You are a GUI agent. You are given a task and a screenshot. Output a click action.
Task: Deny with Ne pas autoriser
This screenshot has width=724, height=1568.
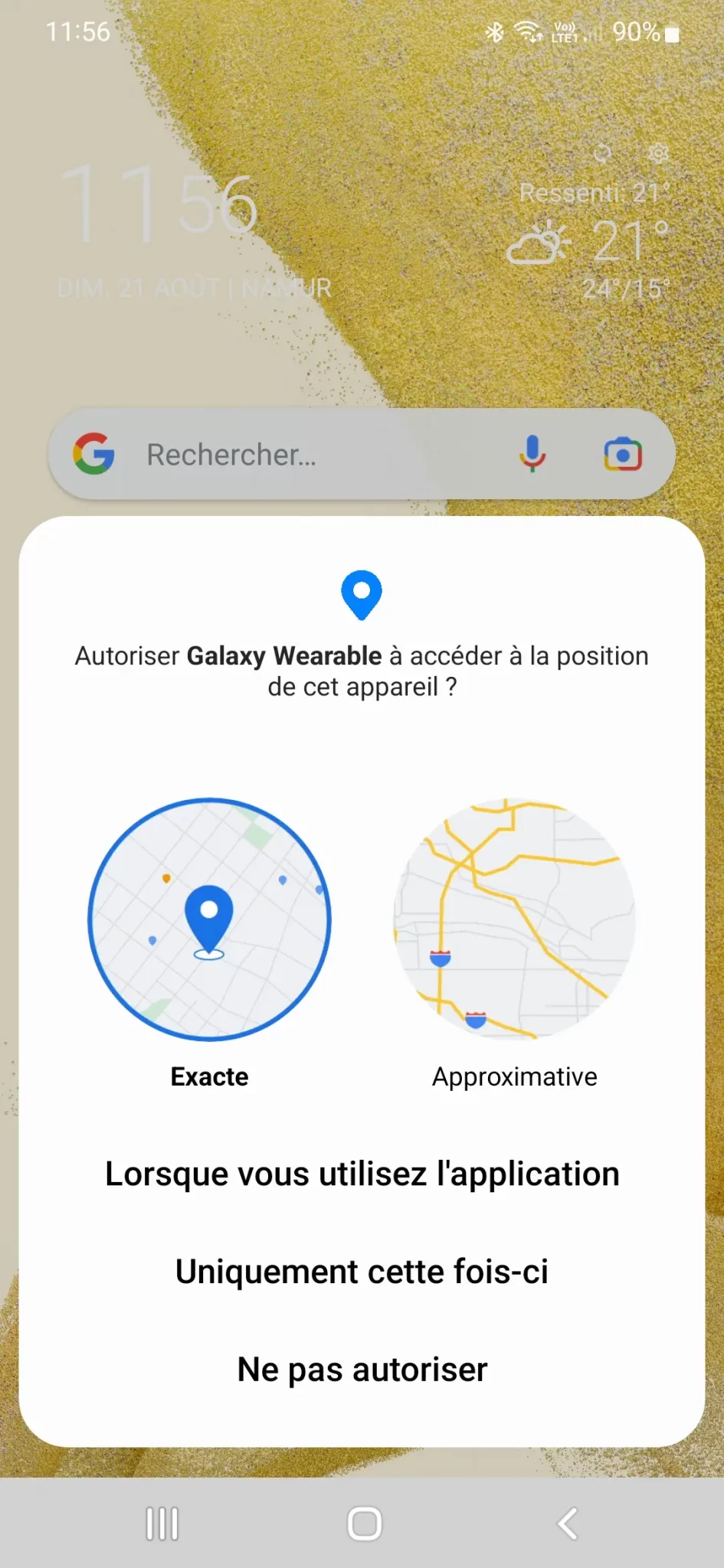362,1370
